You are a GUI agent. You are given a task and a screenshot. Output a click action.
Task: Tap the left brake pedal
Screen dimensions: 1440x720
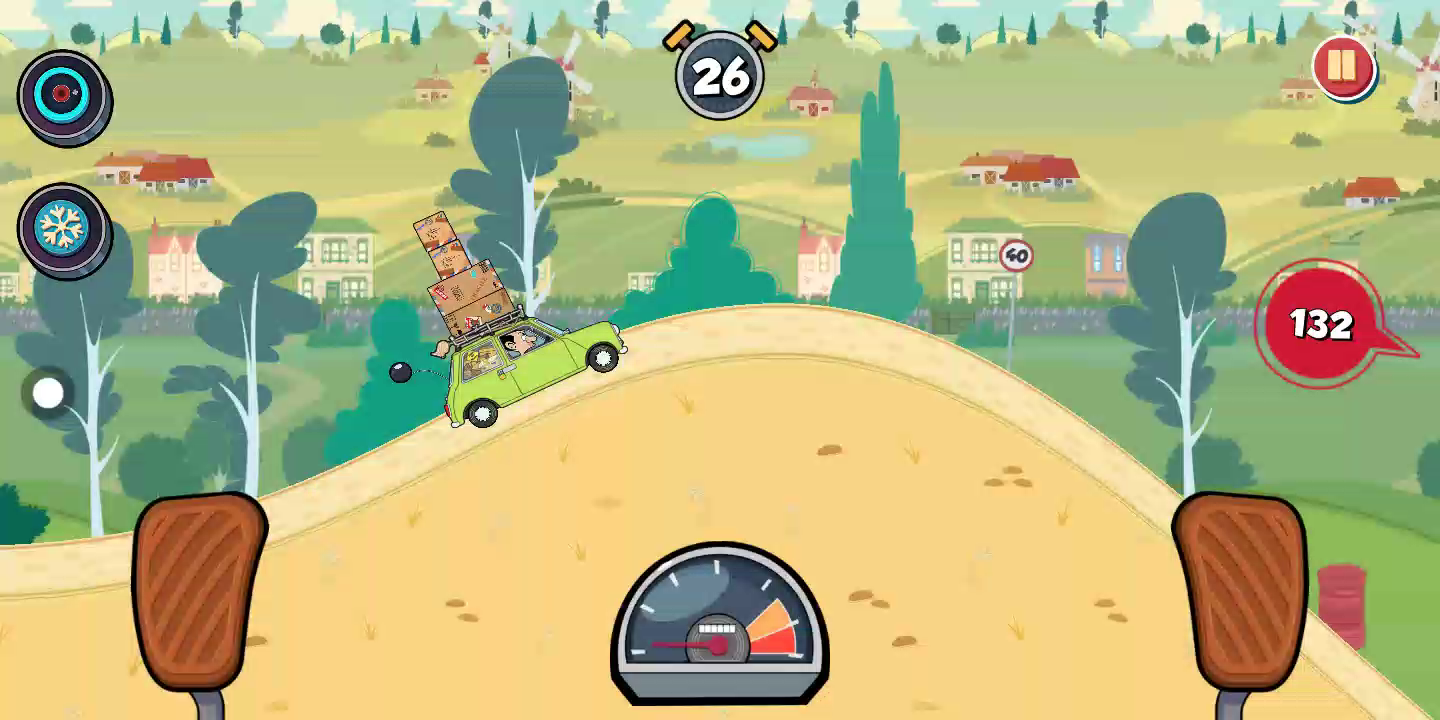tap(200, 593)
